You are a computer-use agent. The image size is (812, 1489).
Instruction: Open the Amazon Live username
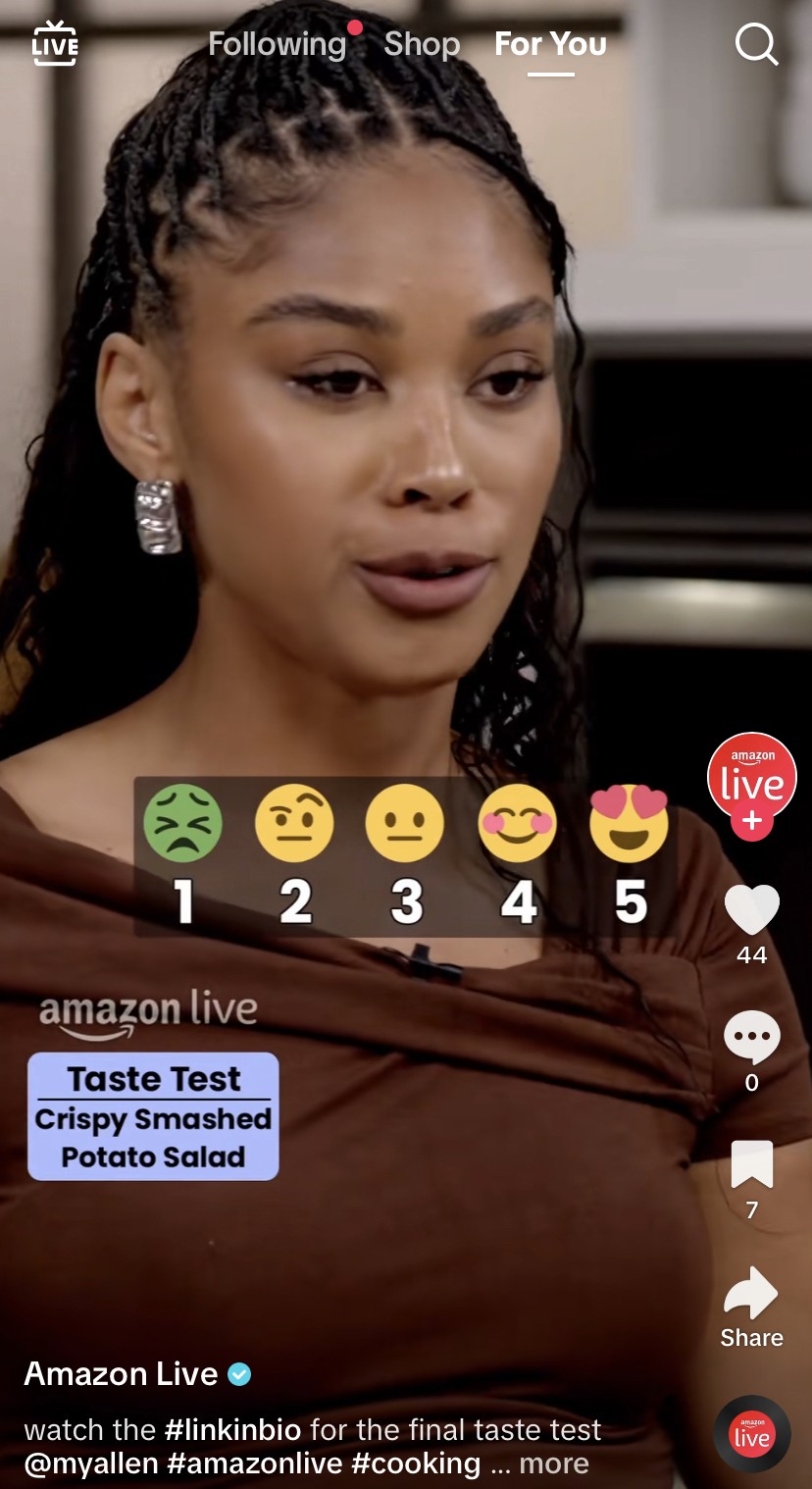click(x=121, y=1374)
